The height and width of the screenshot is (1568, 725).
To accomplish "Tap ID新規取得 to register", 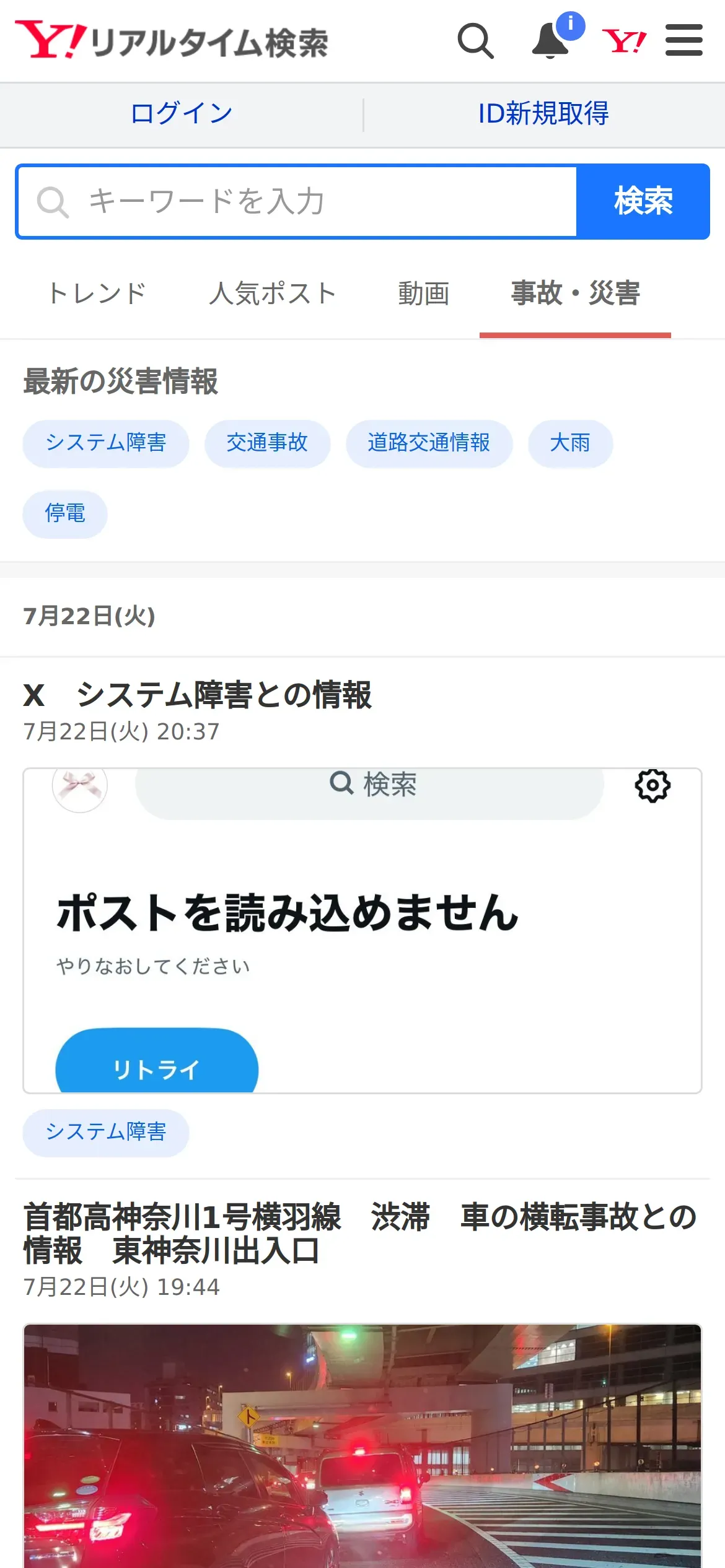I will (543, 114).
